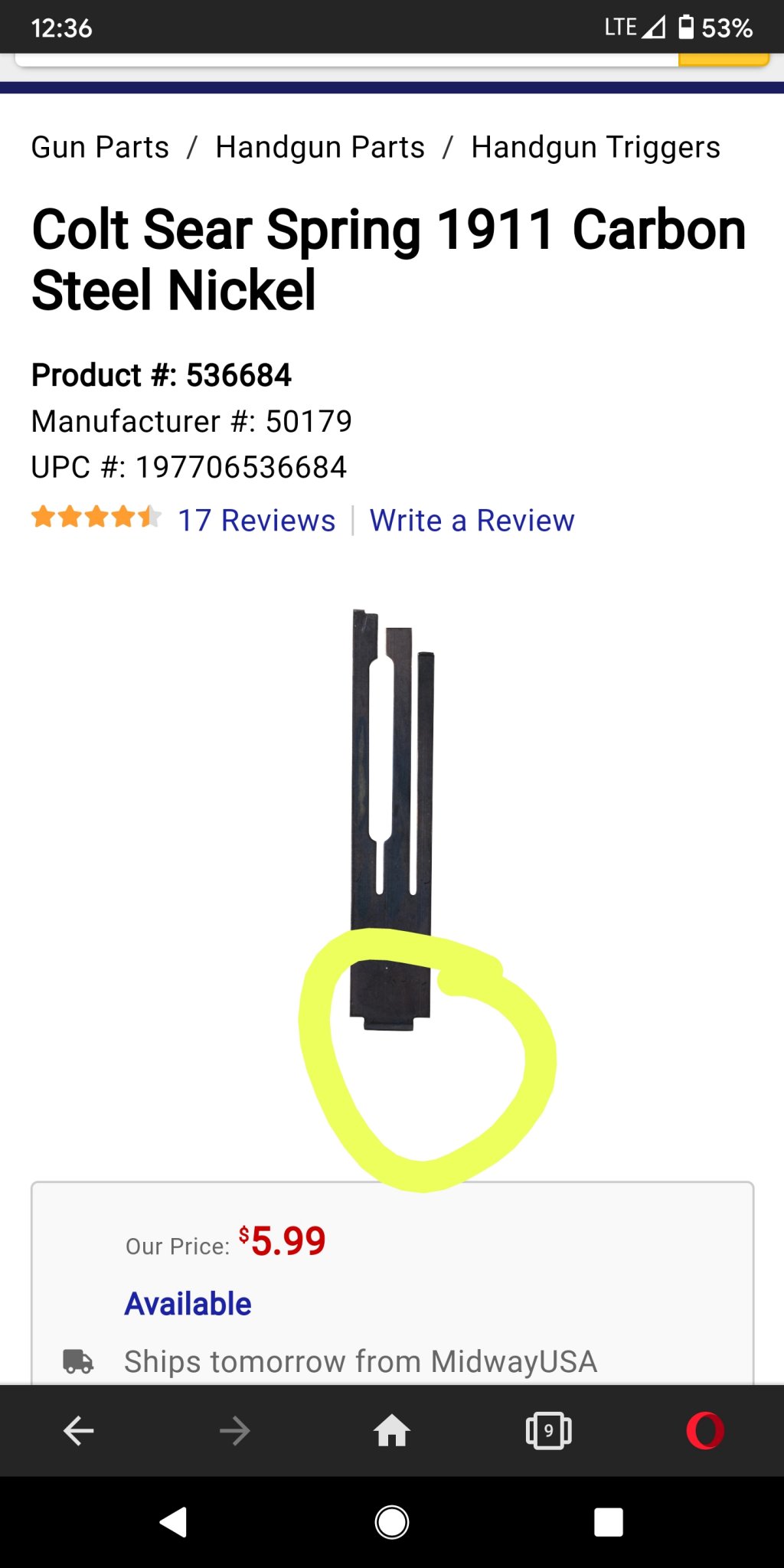Tap Write a Review link

472,521
